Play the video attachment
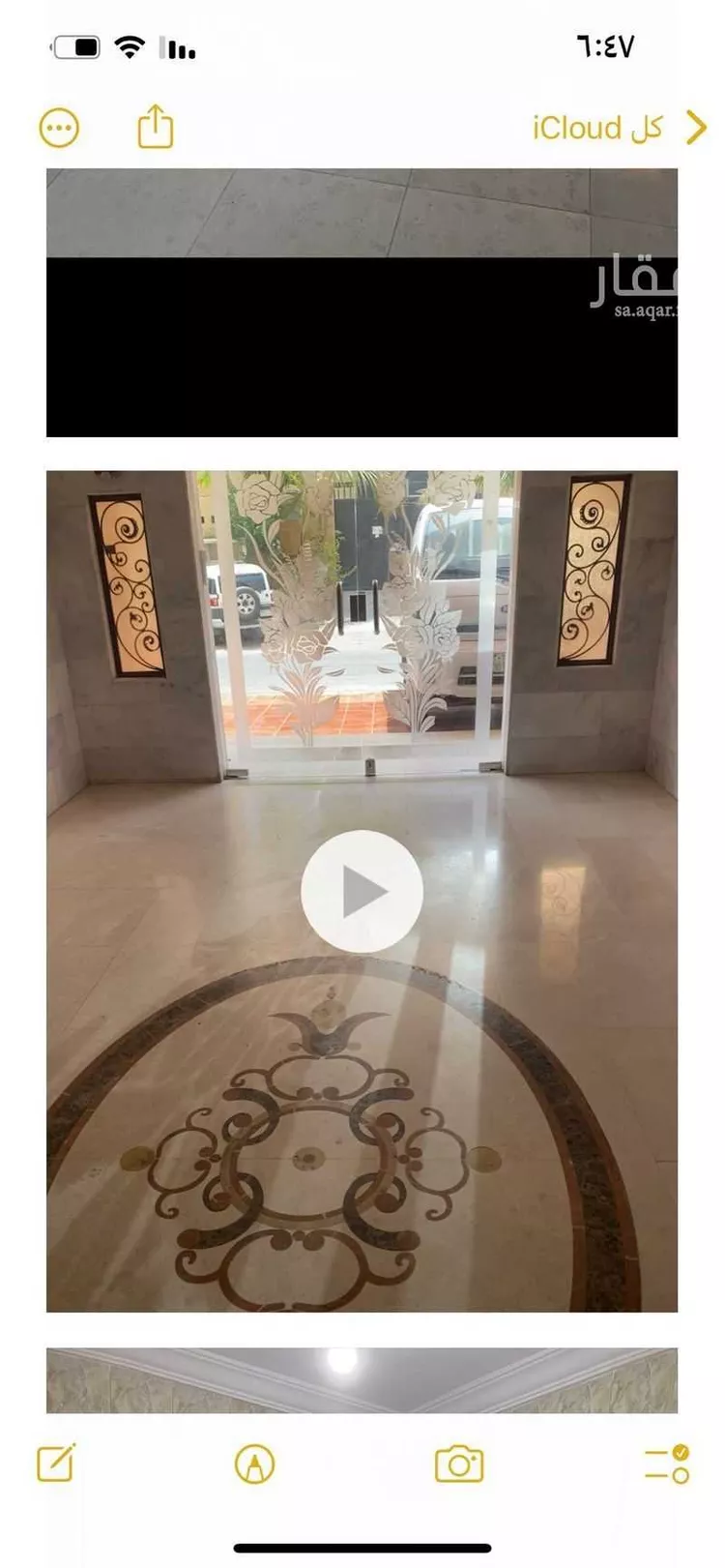Viewport: 725px width, 1568px height. [x=362, y=891]
